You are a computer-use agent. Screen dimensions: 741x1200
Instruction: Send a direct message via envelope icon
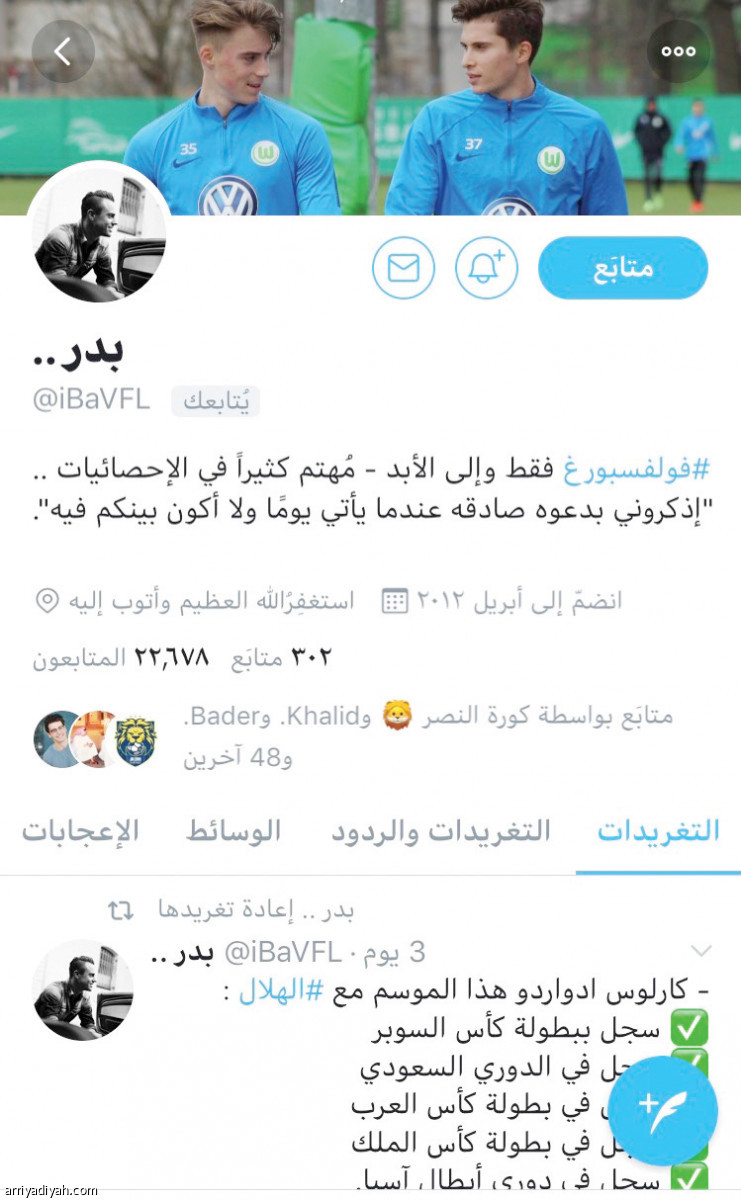tap(403, 268)
